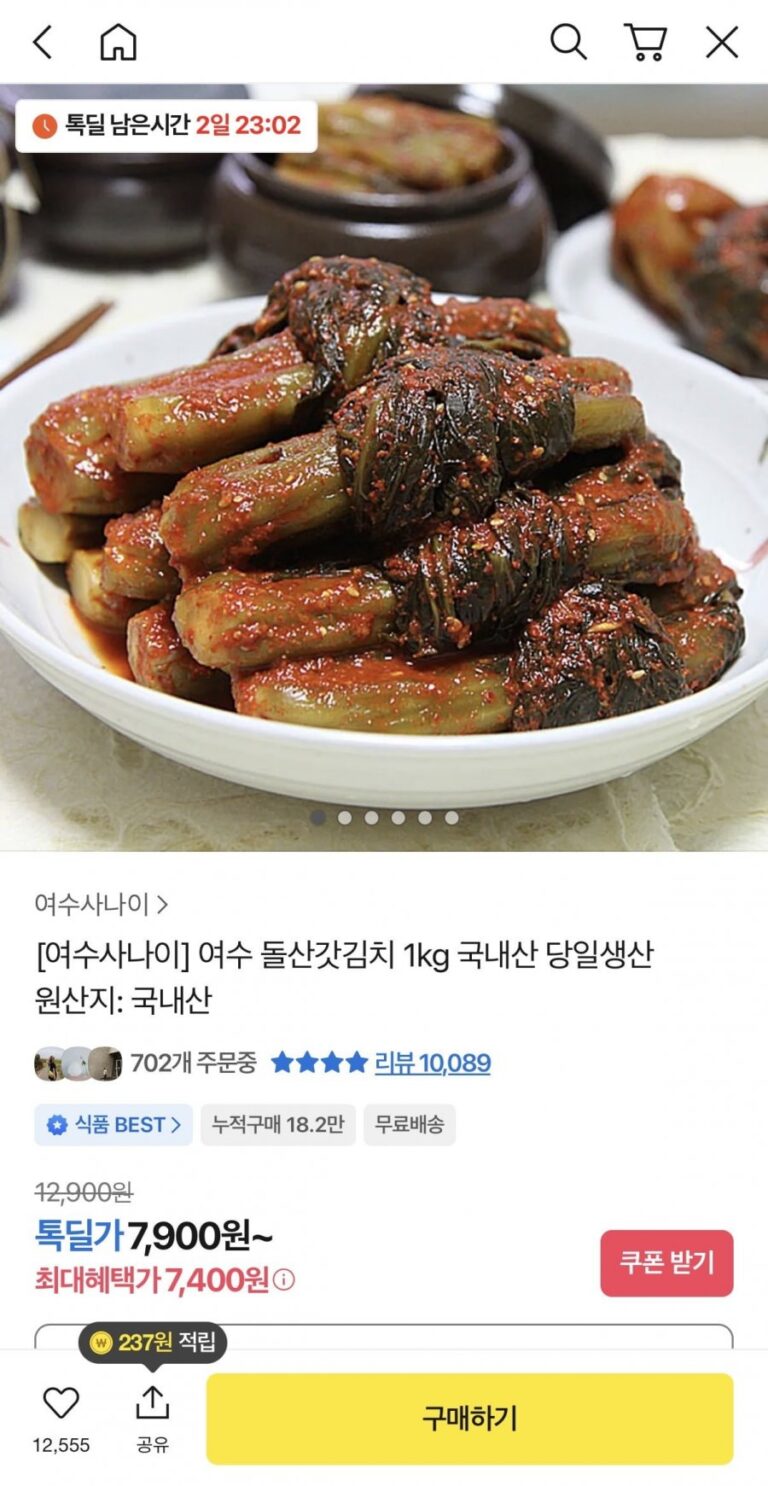Open the 식품 BEST ranking chip
The image size is (768, 1486).
tap(113, 1125)
